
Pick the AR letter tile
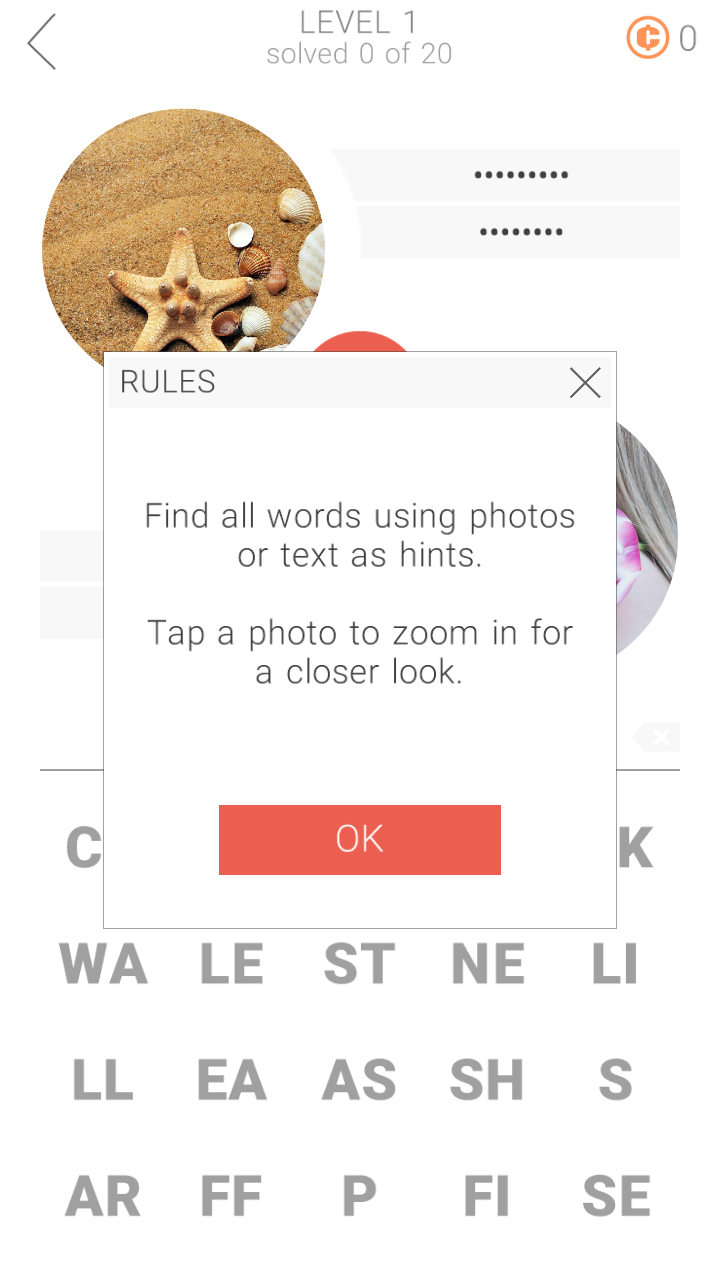click(x=104, y=1196)
